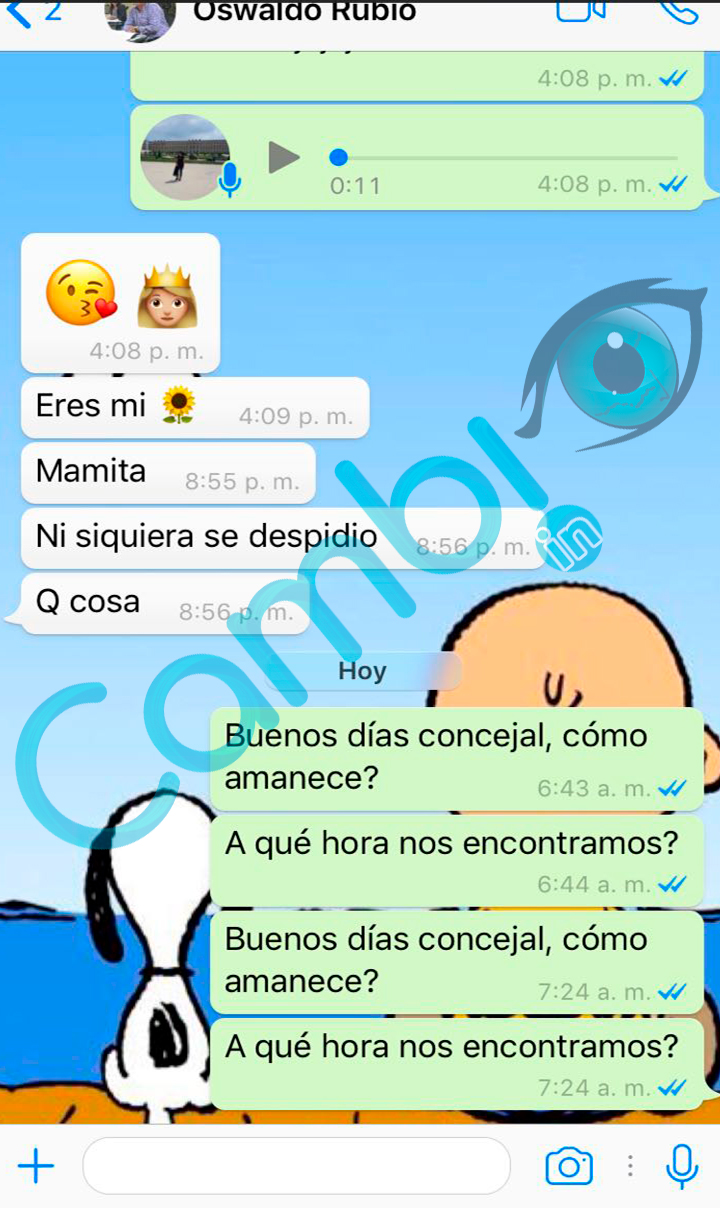Focus the message text field

pyautogui.click(x=296, y=1166)
